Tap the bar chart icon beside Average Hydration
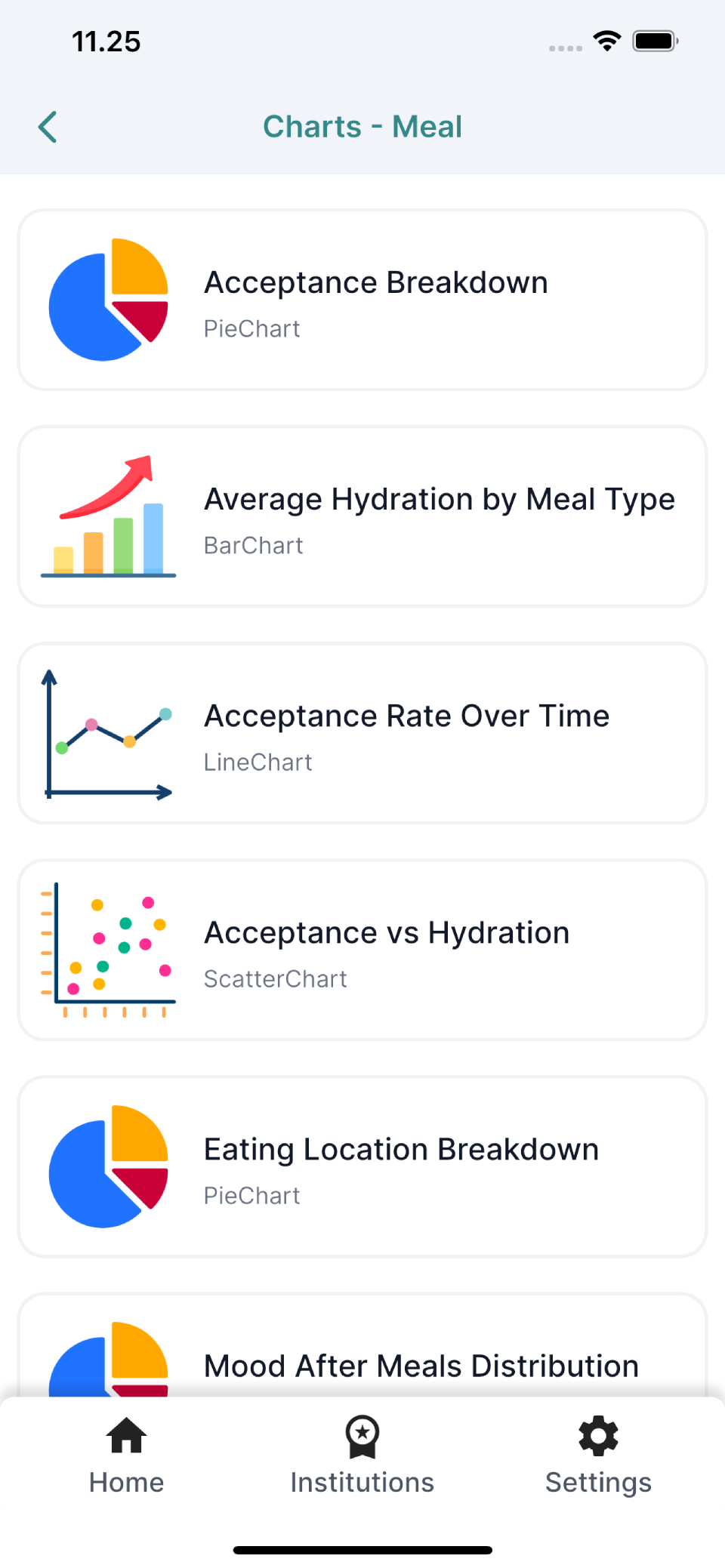The height and width of the screenshot is (1568, 725). click(x=106, y=516)
